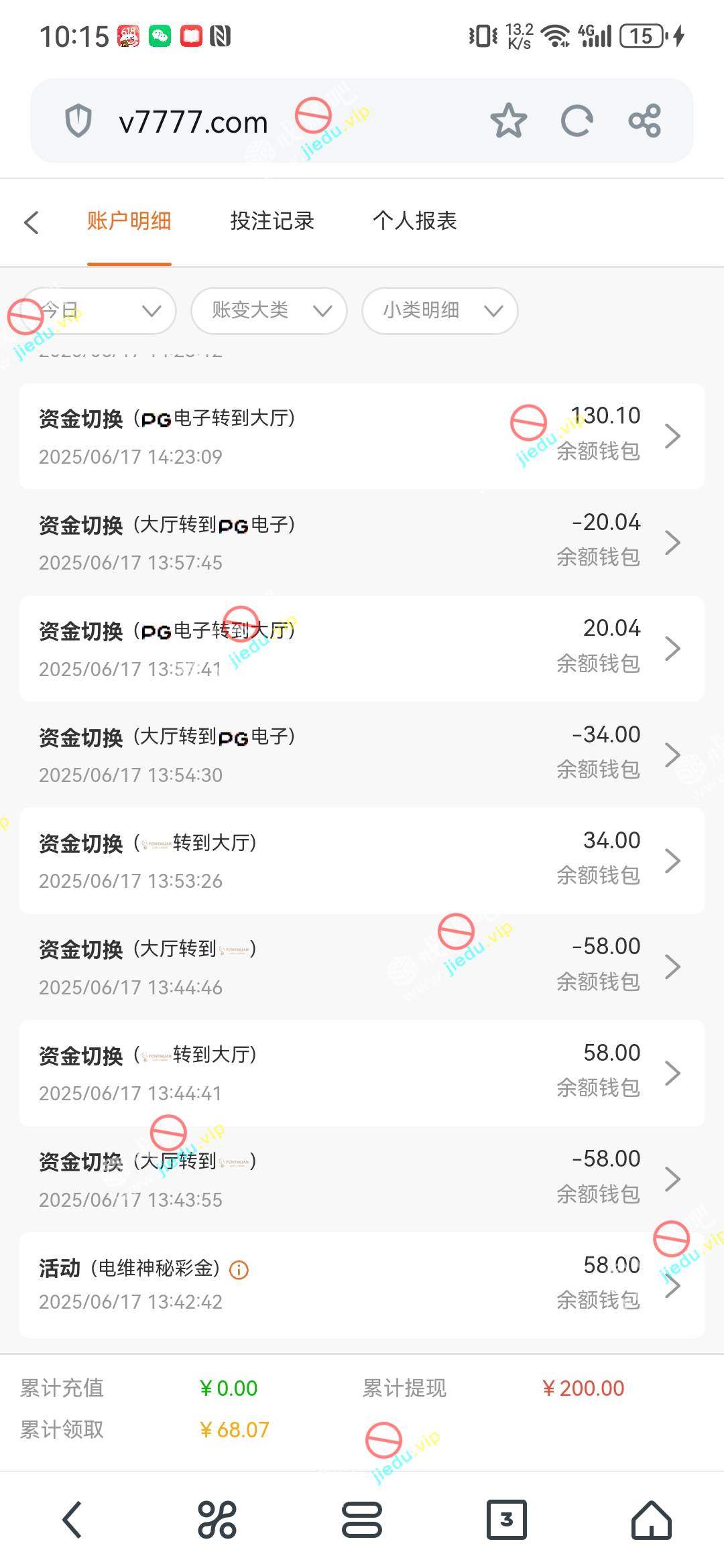Expand the 账变大类 dropdown
724x1568 pixels.
point(269,311)
